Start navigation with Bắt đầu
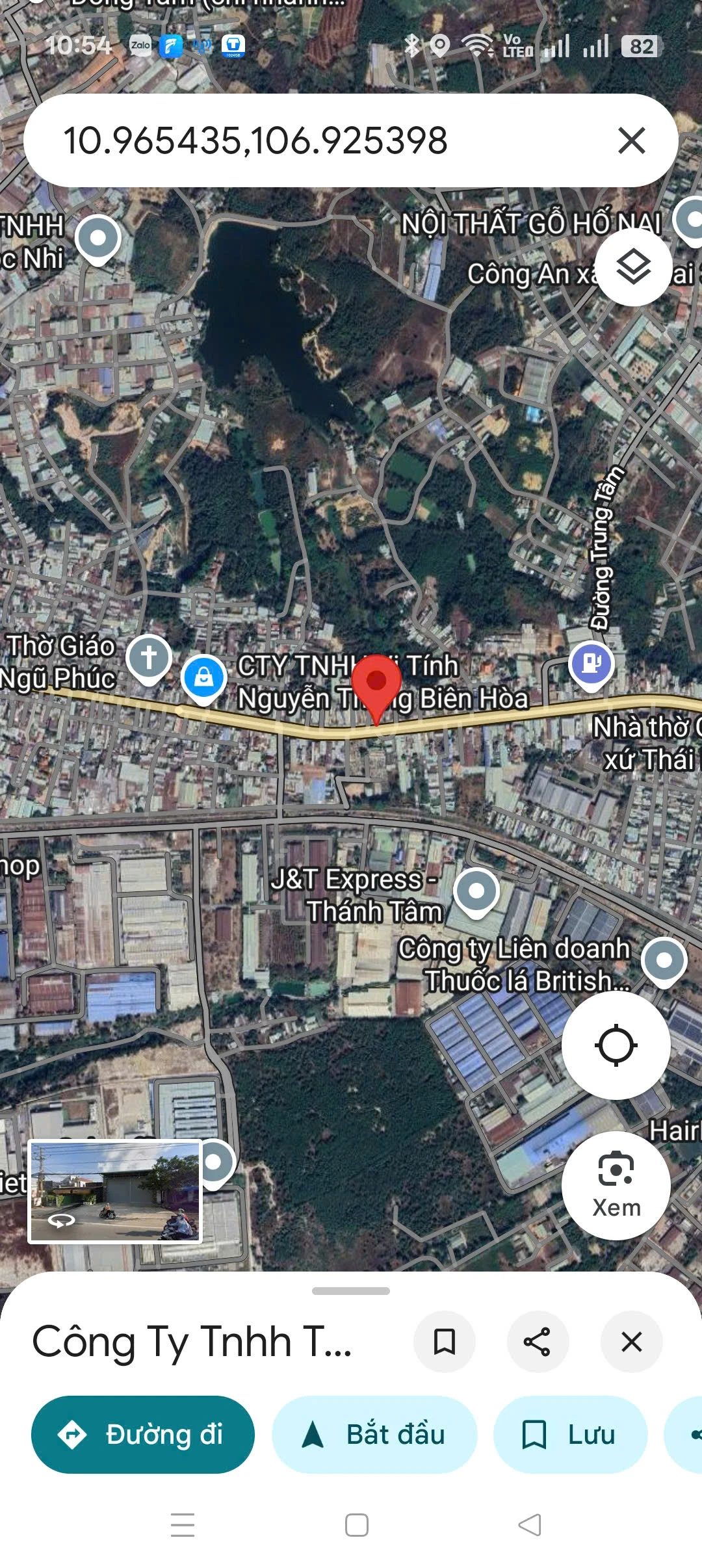 374,1434
